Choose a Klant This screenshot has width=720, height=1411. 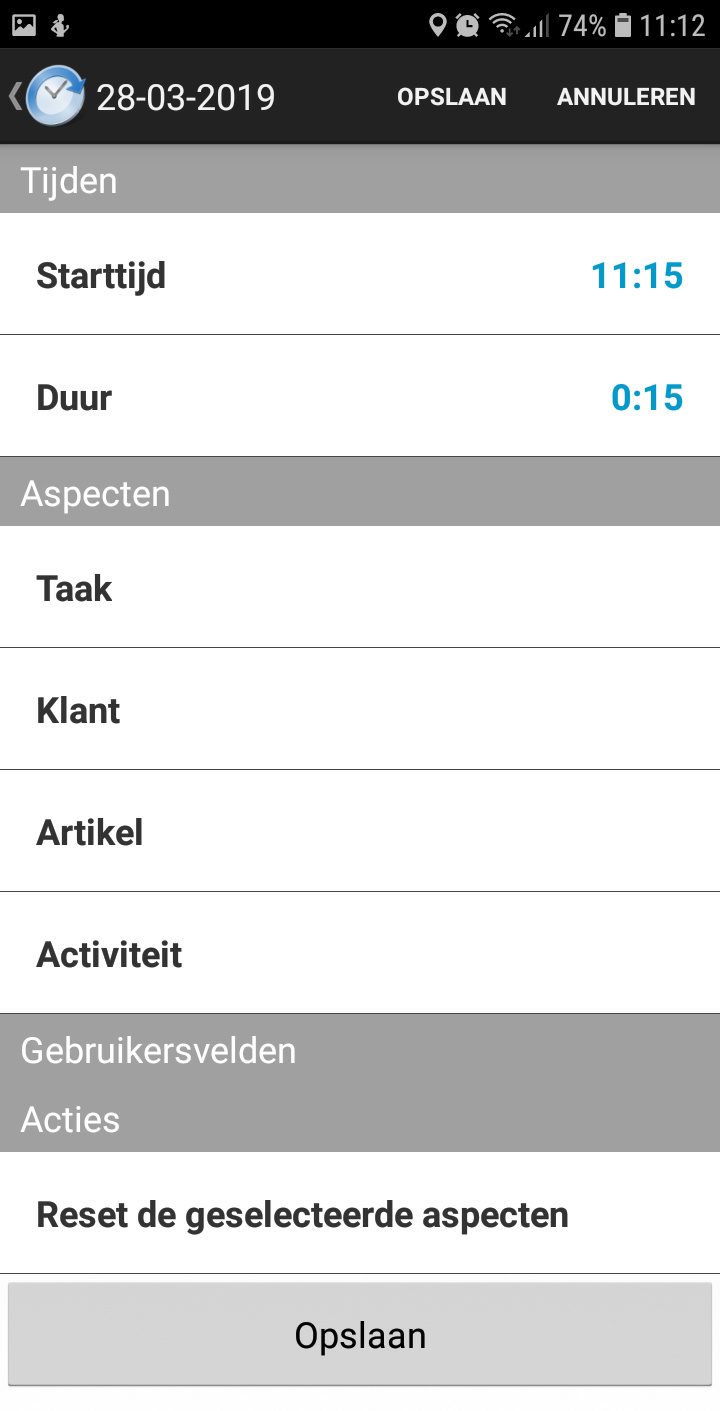coord(360,709)
